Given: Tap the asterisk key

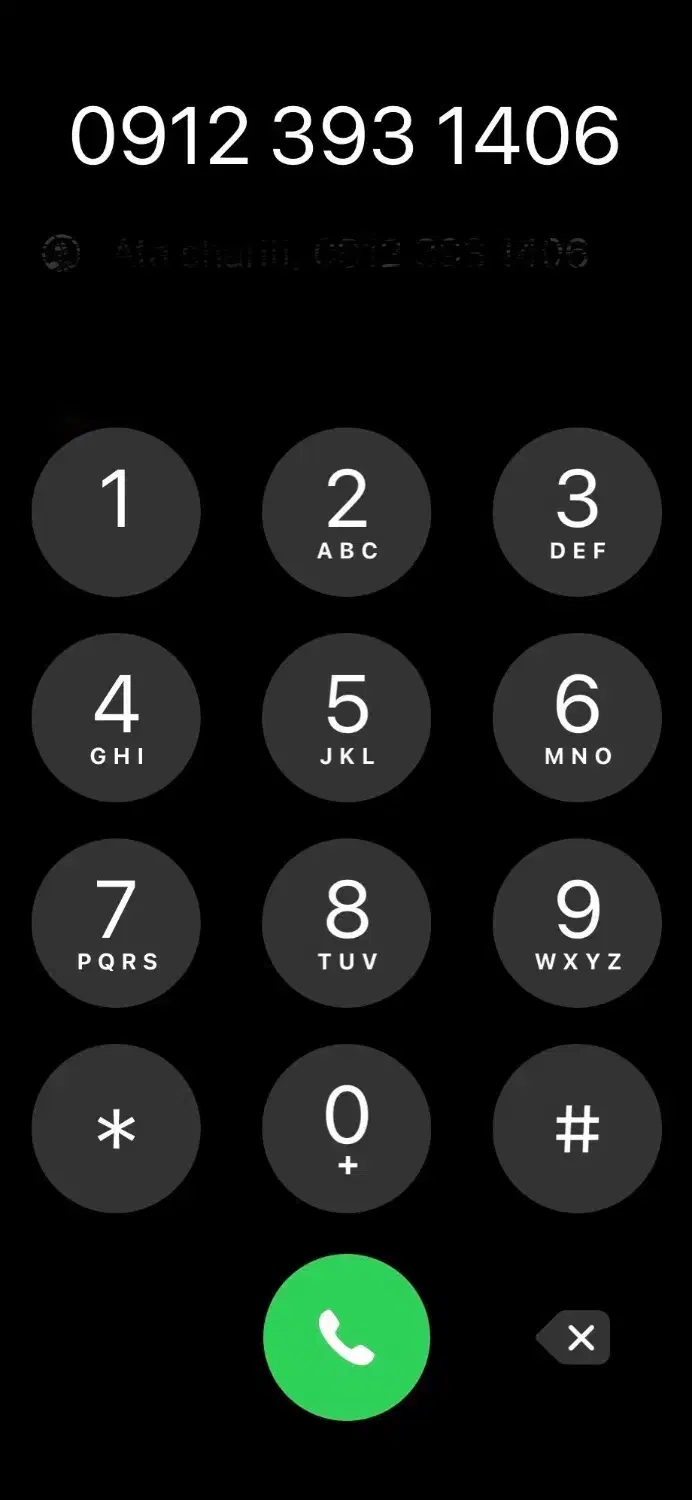Looking at the screenshot, I should click(x=116, y=1128).
